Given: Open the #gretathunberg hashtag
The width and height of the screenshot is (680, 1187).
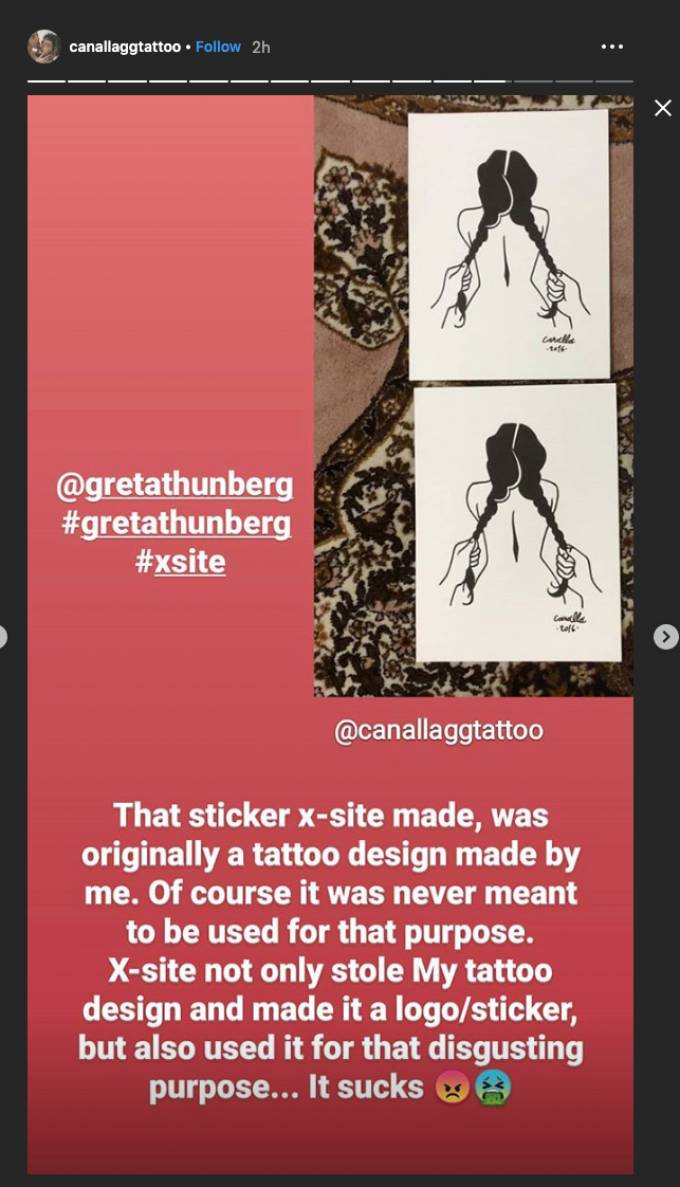Looking at the screenshot, I should point(176,524).
